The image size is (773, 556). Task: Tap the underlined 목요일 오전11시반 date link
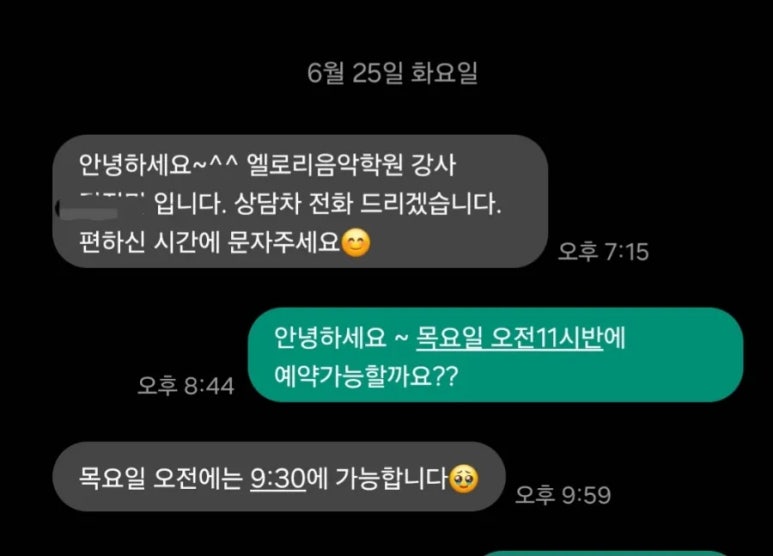(x=510, y=339)
